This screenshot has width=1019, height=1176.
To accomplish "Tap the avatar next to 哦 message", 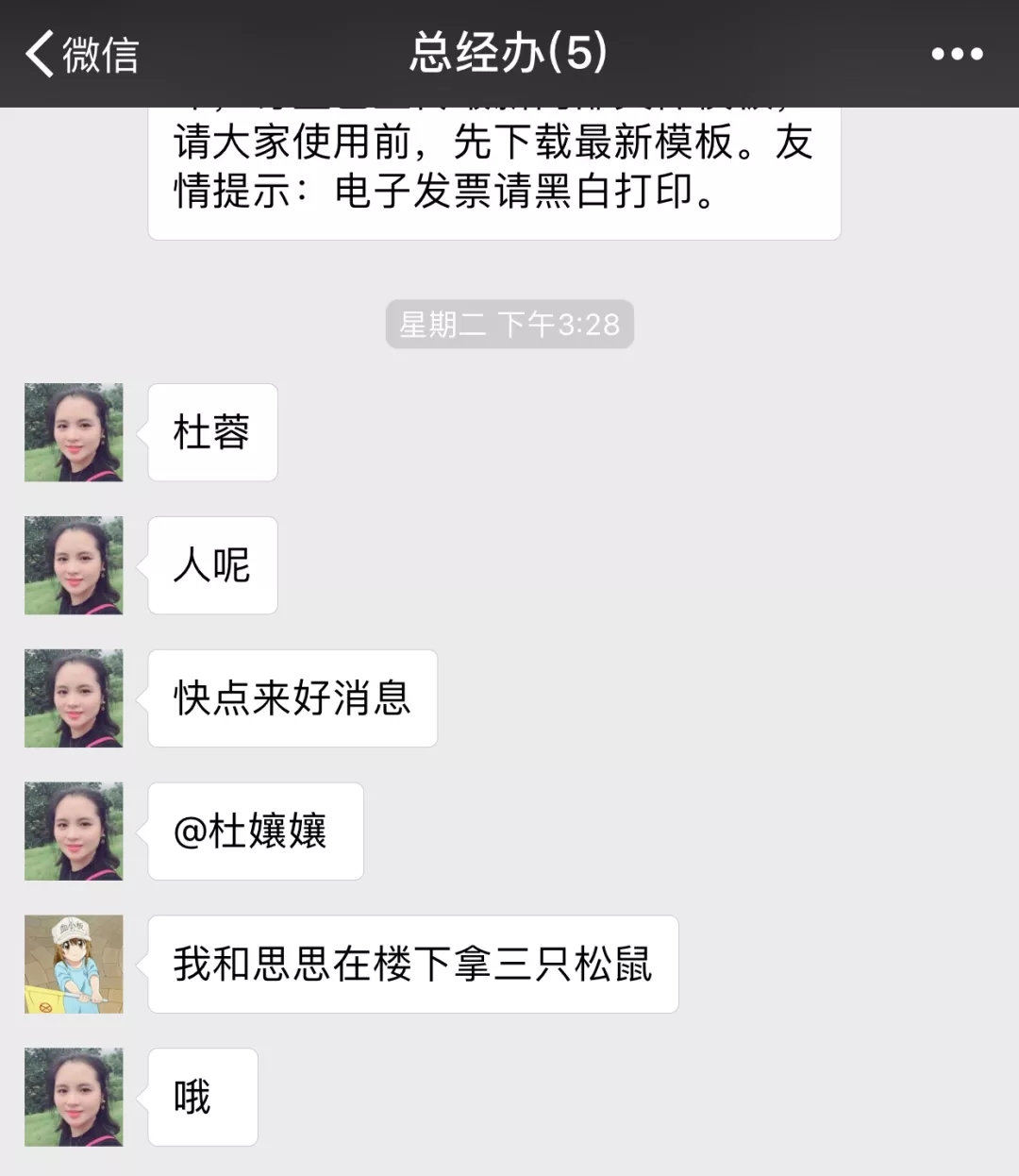I will (x=74, y=1098).
